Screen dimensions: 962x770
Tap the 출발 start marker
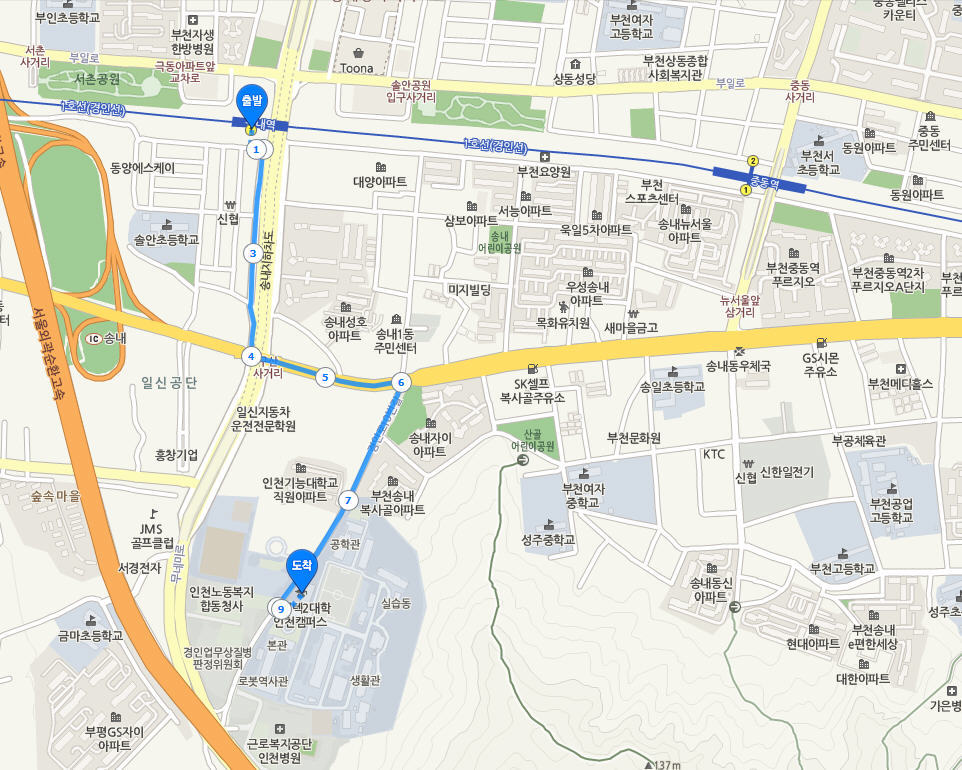coord(250,102)
